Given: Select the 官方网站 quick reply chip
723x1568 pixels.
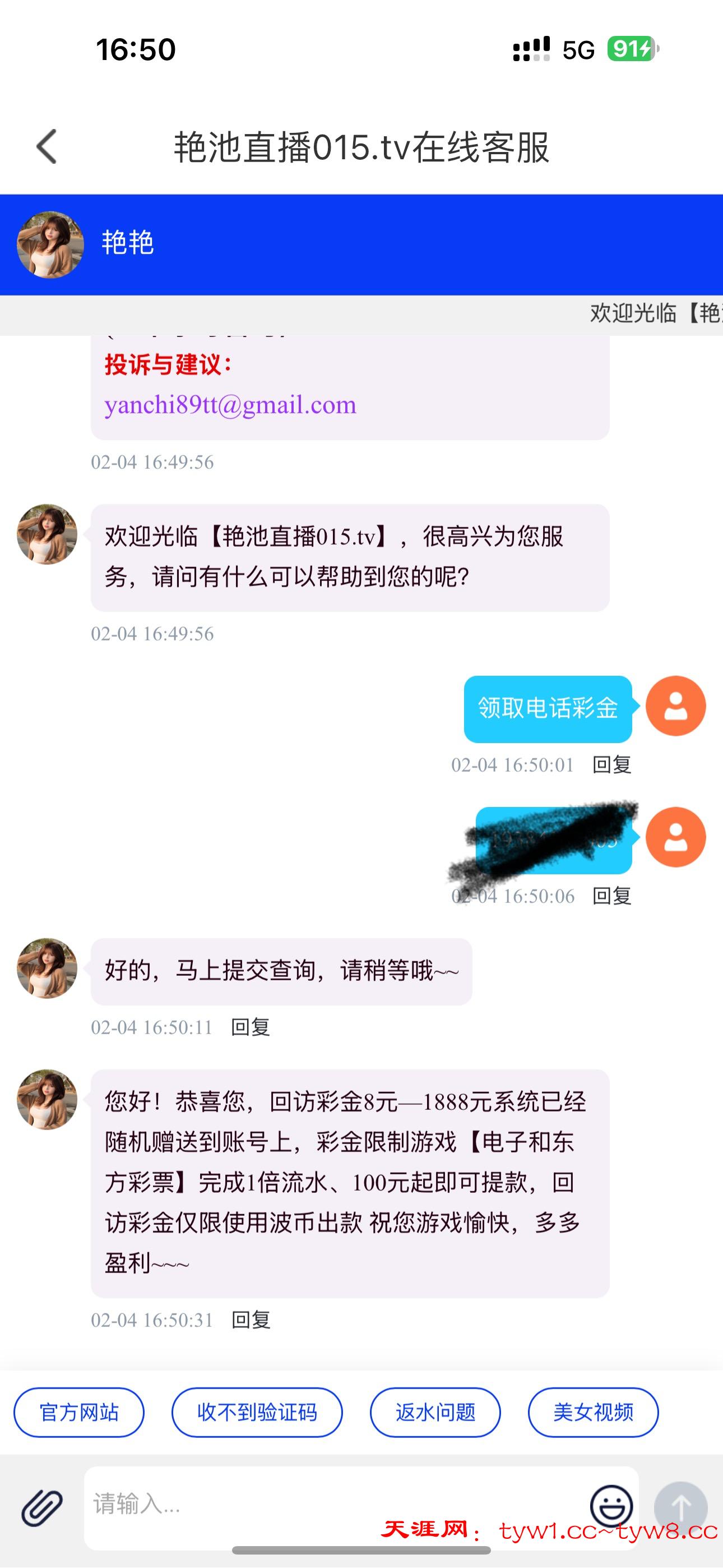Looking at the screenshot, I should tap(79, 1412).
